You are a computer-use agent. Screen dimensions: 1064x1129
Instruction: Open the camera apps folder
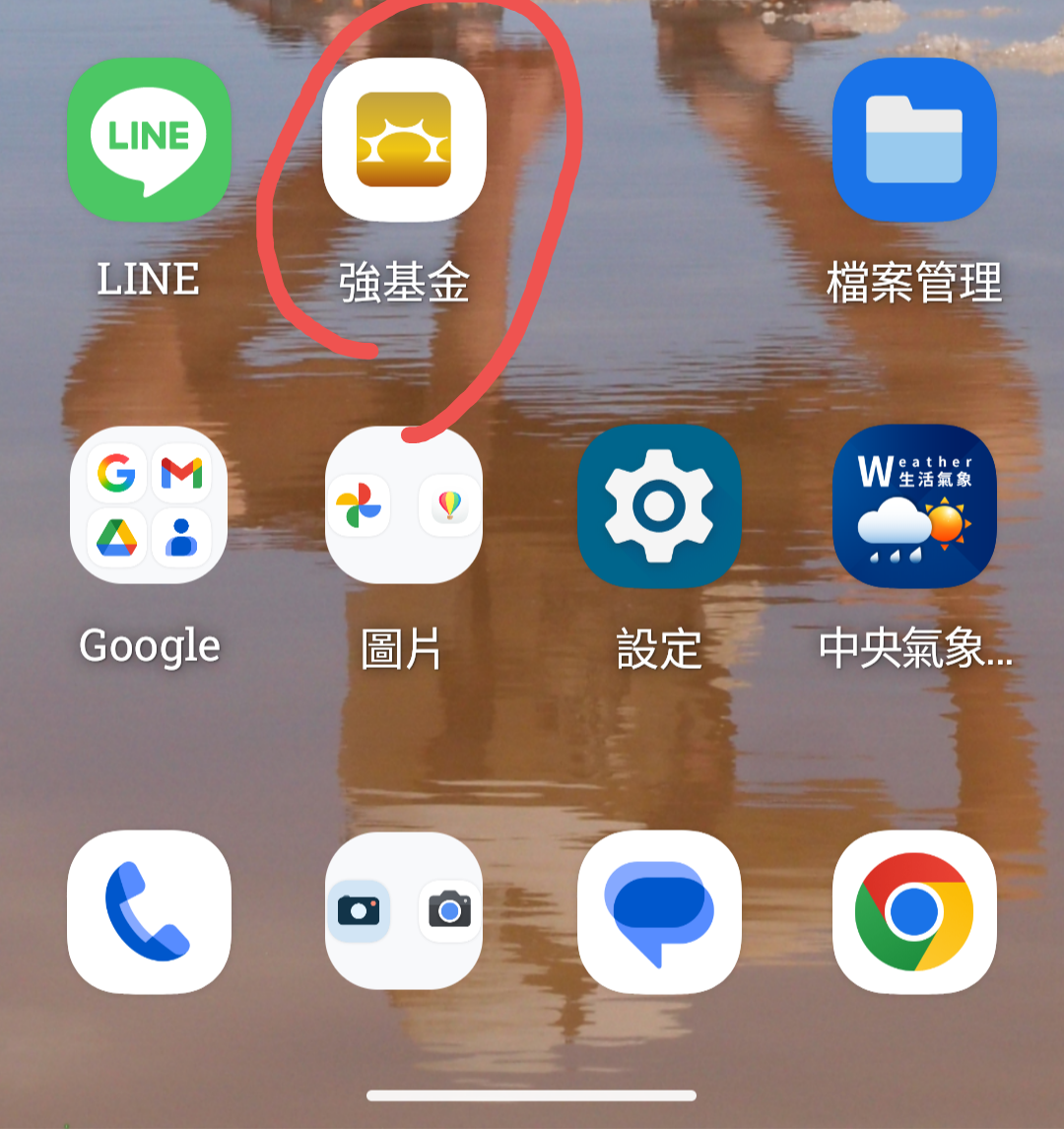point(404,911)
